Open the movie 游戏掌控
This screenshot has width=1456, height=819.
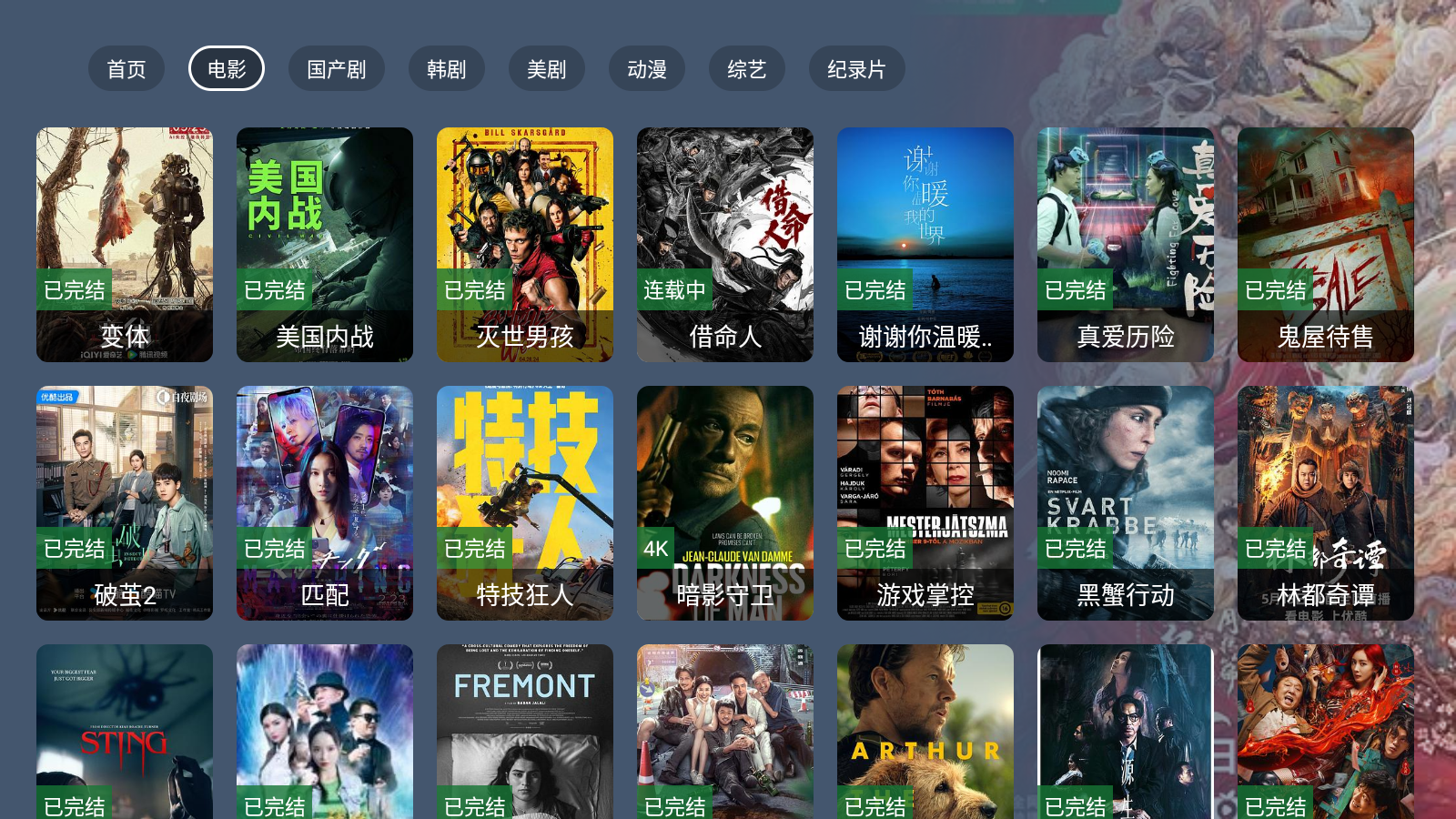[x=925, y=502]
